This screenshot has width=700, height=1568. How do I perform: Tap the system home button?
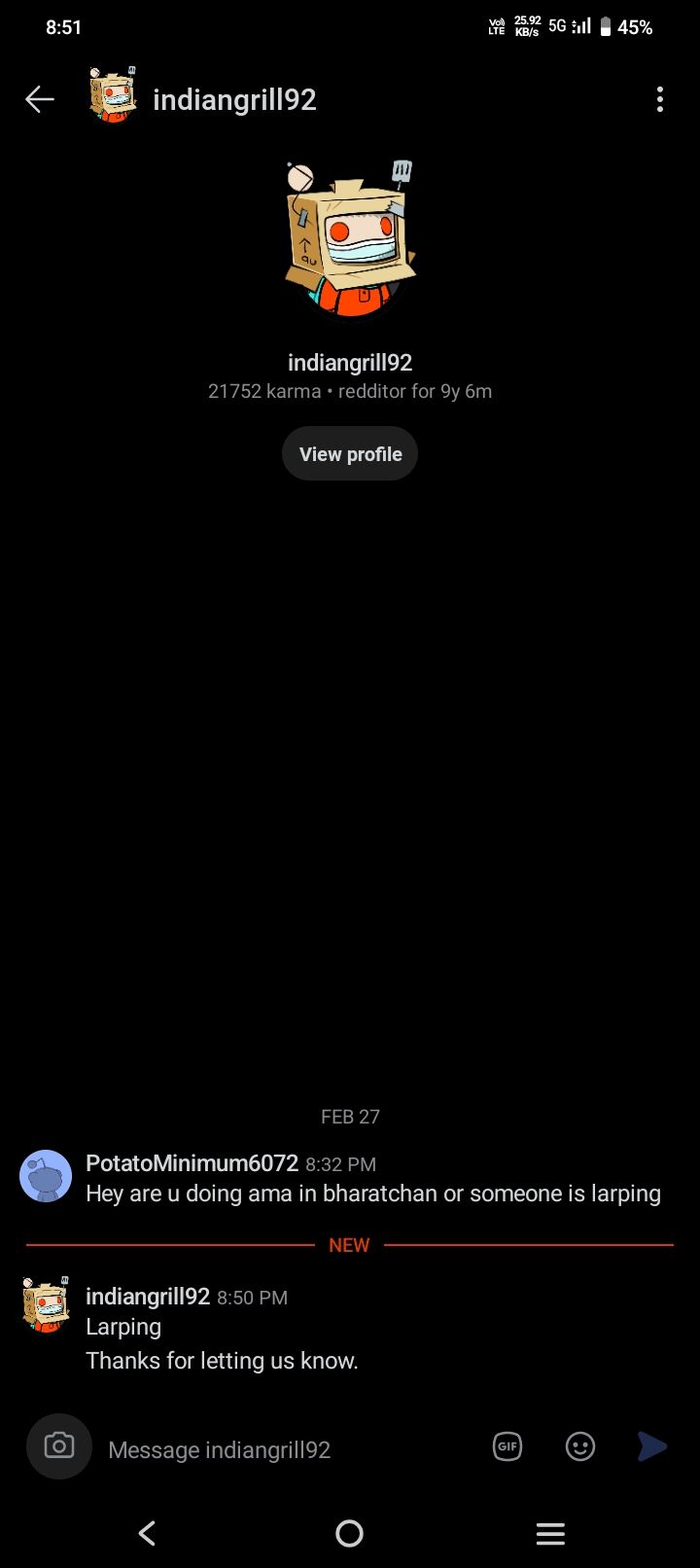click(349, 1533)
